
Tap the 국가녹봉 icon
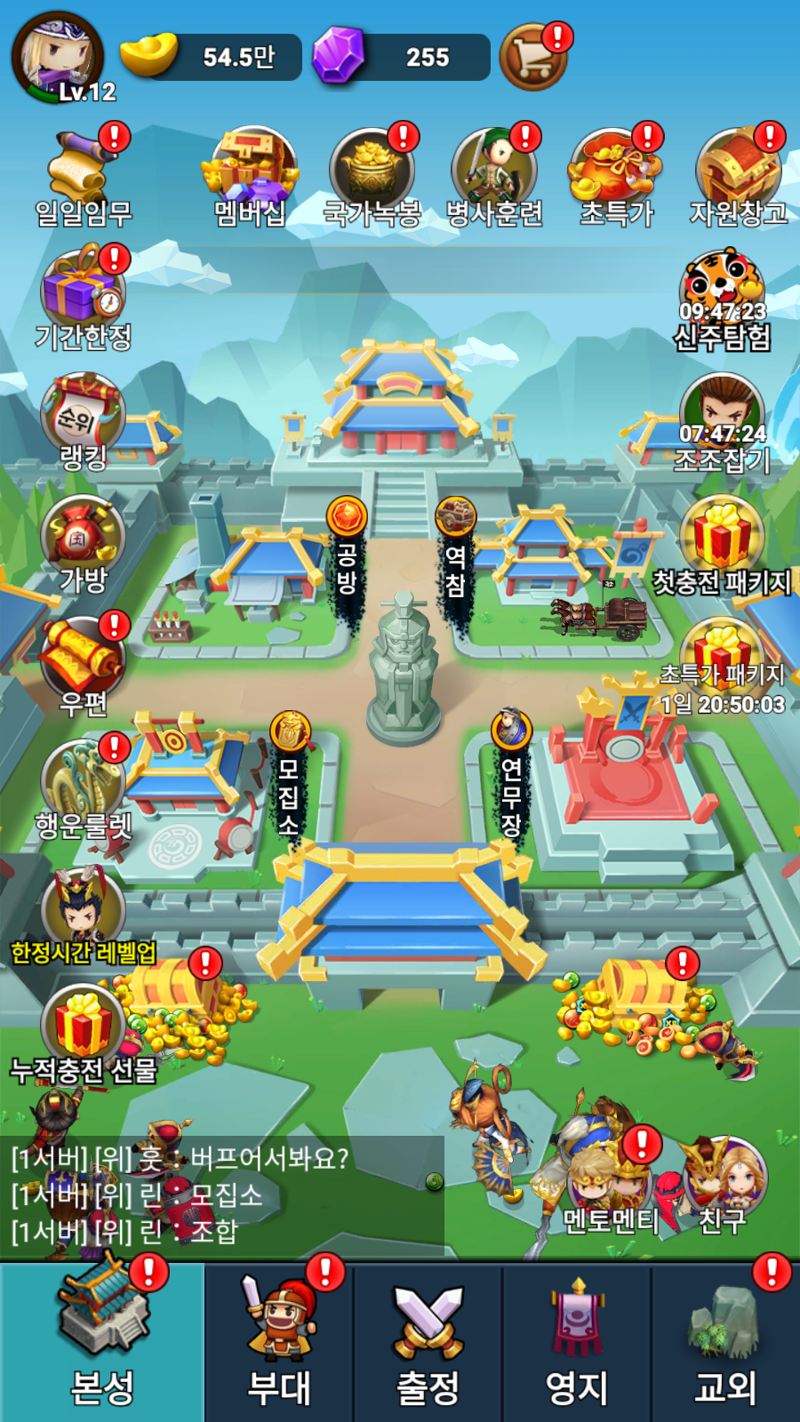click(x=372, y=176)
